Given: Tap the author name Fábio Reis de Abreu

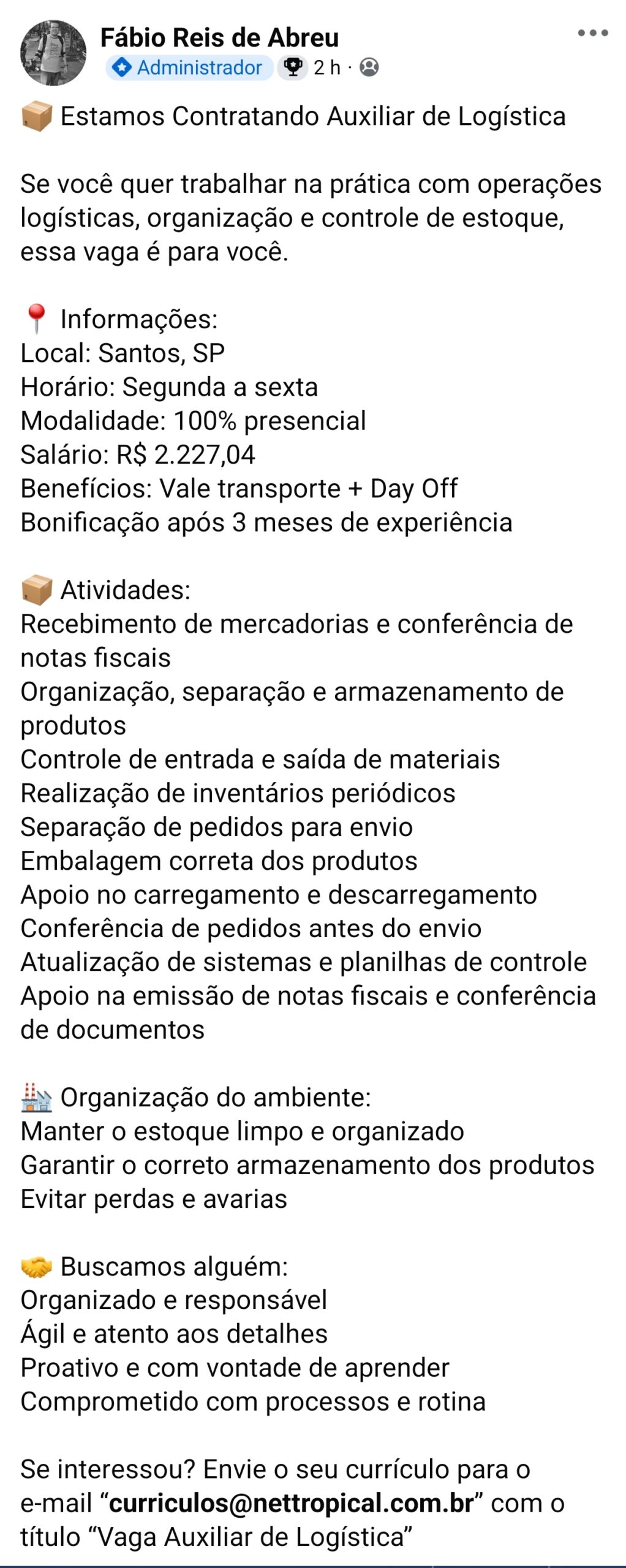Looking at the screenshot, I should click(219, 37).
